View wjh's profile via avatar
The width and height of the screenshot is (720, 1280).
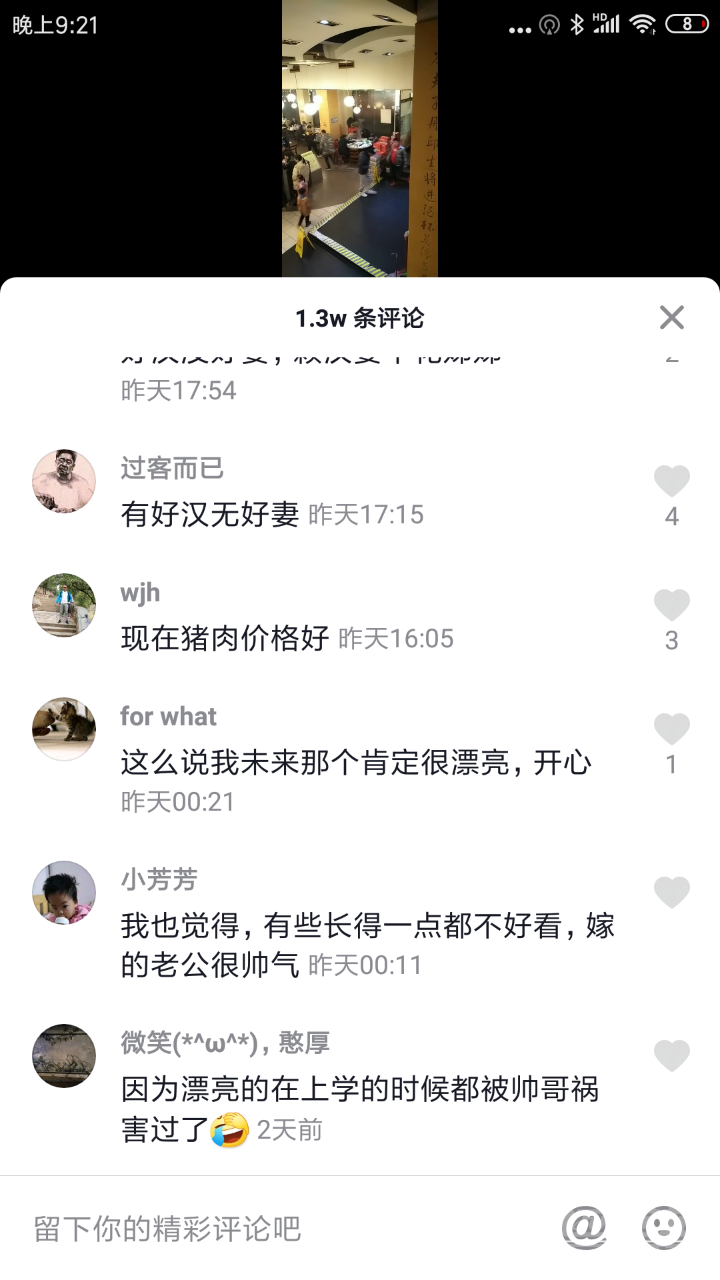(x=64, y=605)
